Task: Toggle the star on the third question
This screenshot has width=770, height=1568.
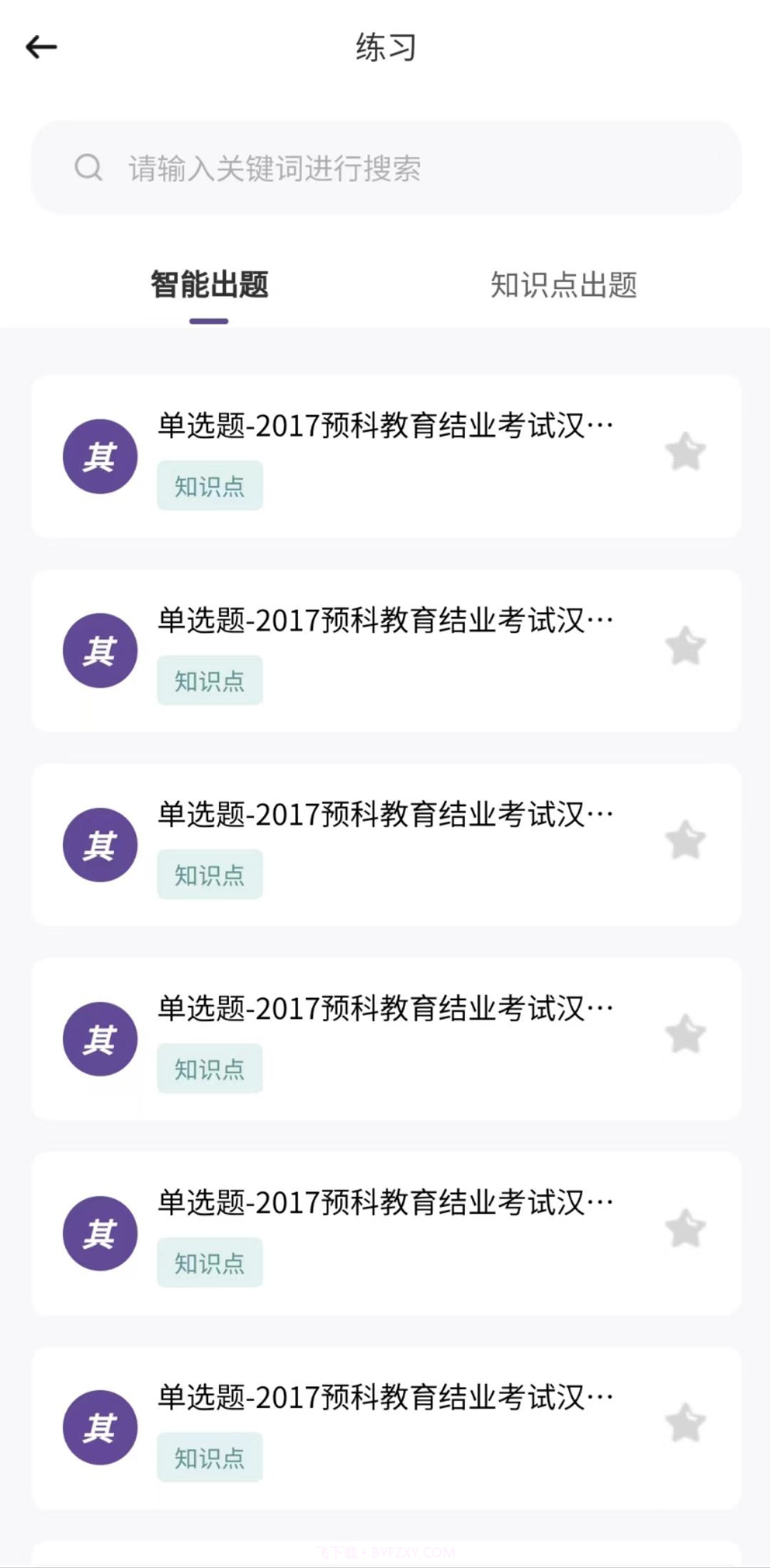Action: (685, 838)
